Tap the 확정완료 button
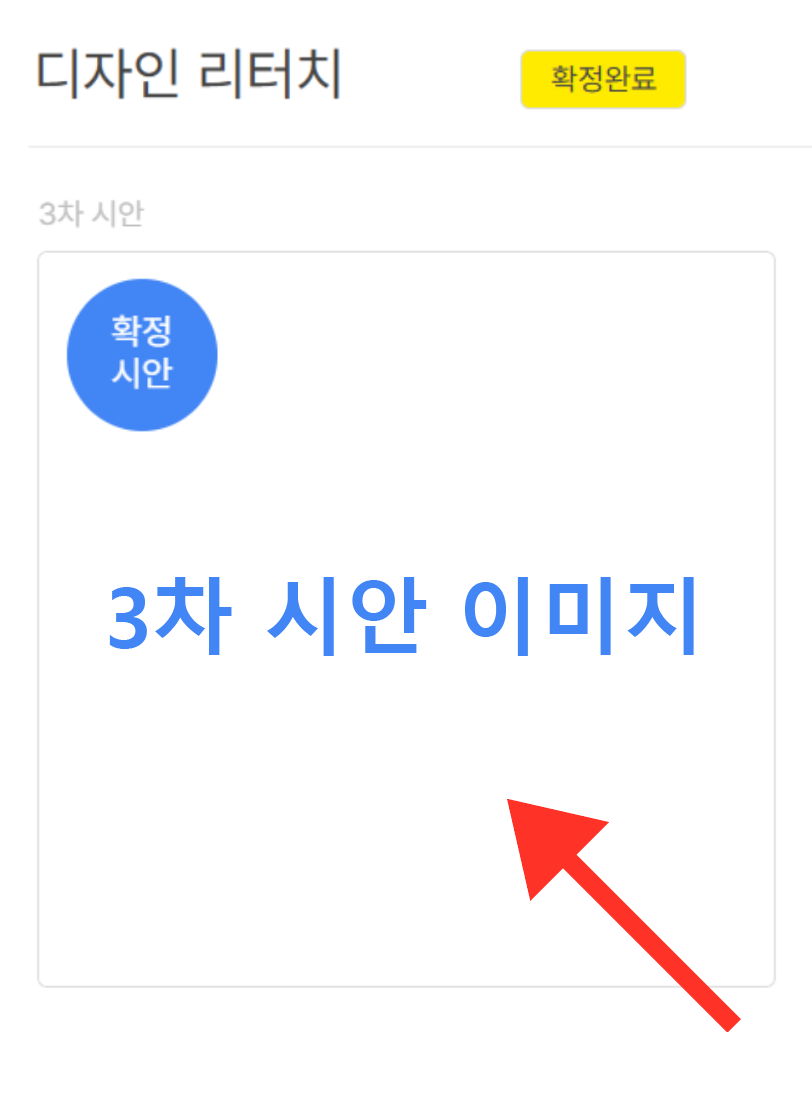Viewport: 812px width, 1112px height. point(603,79)
